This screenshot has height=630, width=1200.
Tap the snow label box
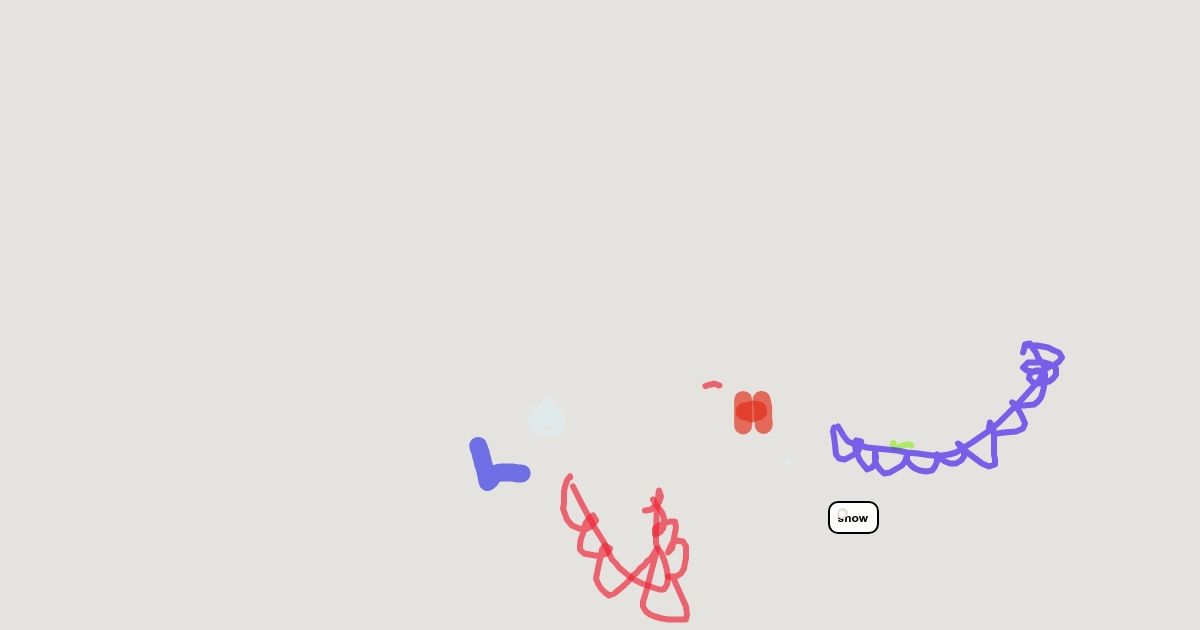tap(853, 518)
